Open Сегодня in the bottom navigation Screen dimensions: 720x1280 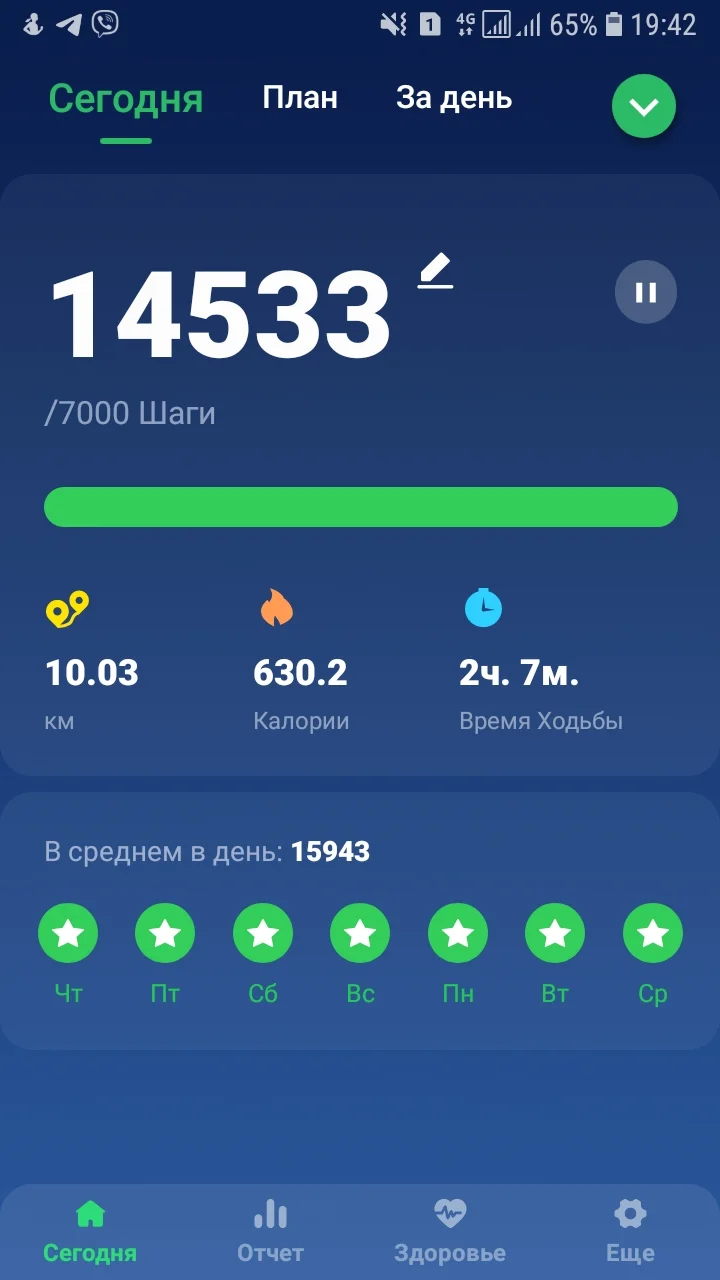pyautogui.click(x=90, y=1232)
